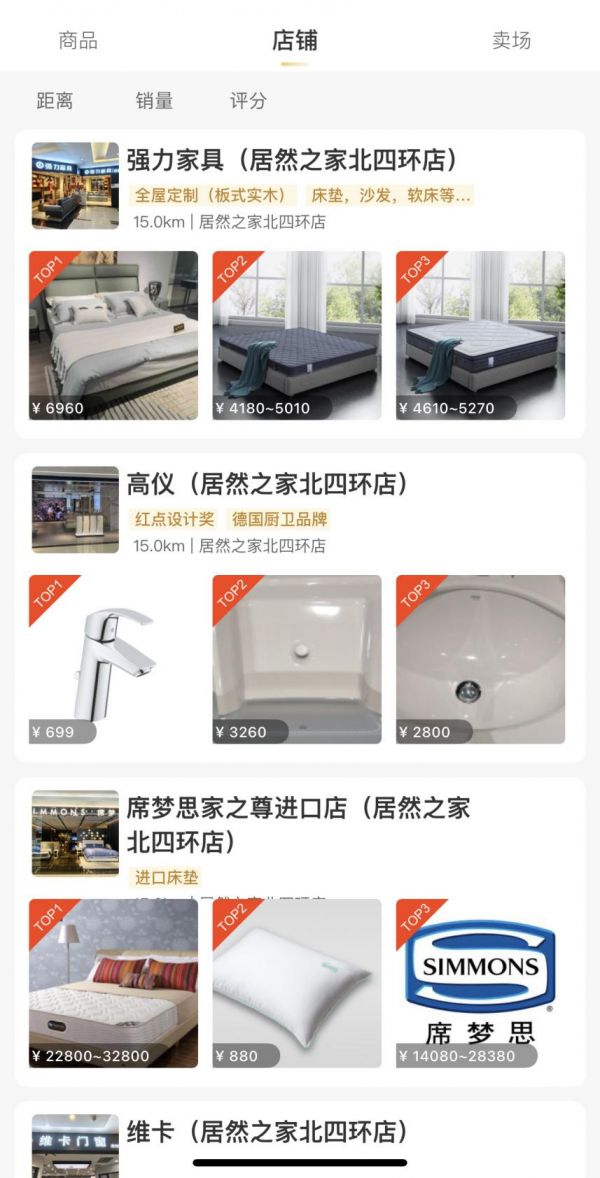Open the ¥2800 basin from 高仪
The height and width of the screenshot is (1178, 600).
pyautogui.click(x=480, y=659)
